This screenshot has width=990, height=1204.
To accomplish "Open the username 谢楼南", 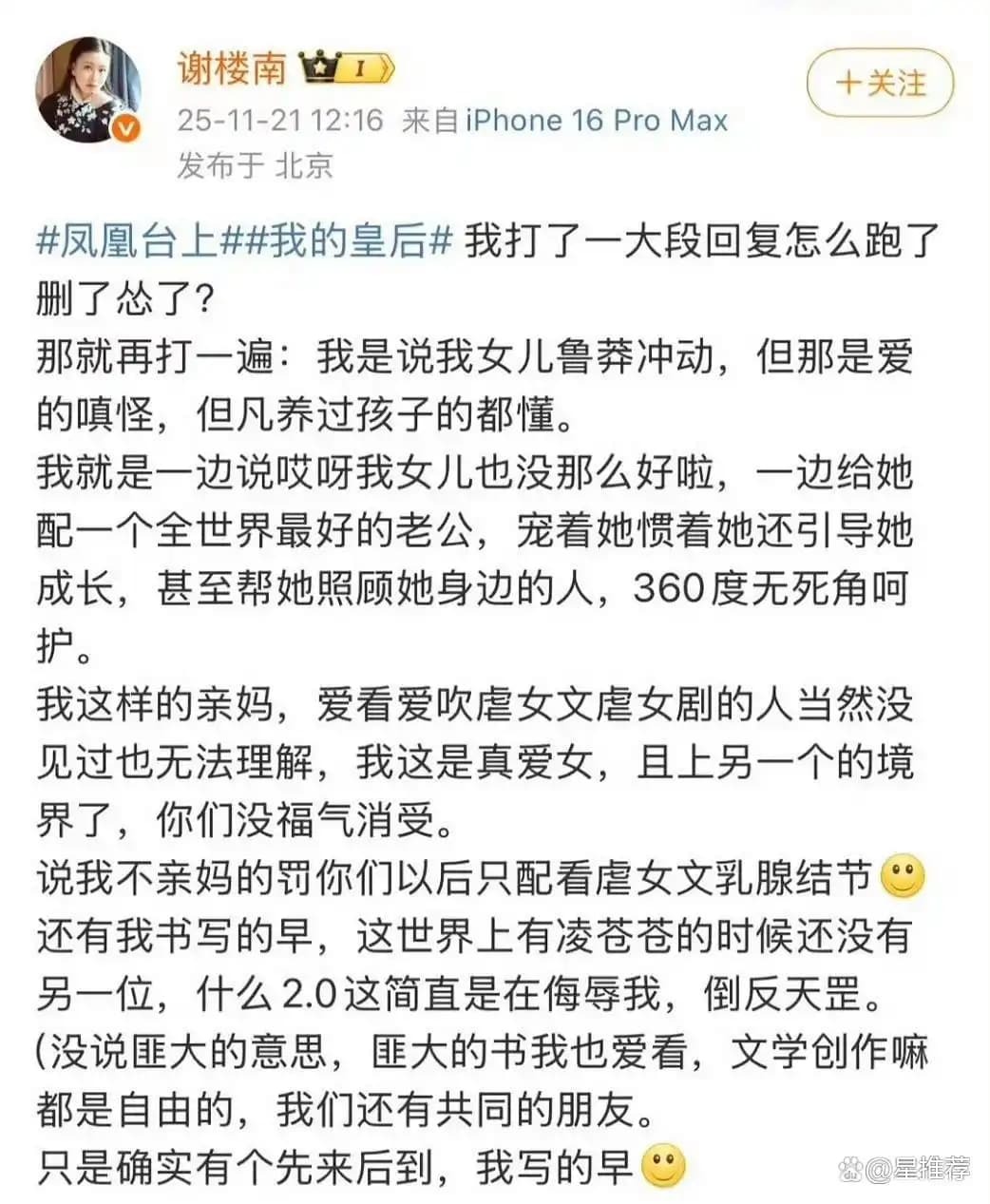I will (232, 68).
